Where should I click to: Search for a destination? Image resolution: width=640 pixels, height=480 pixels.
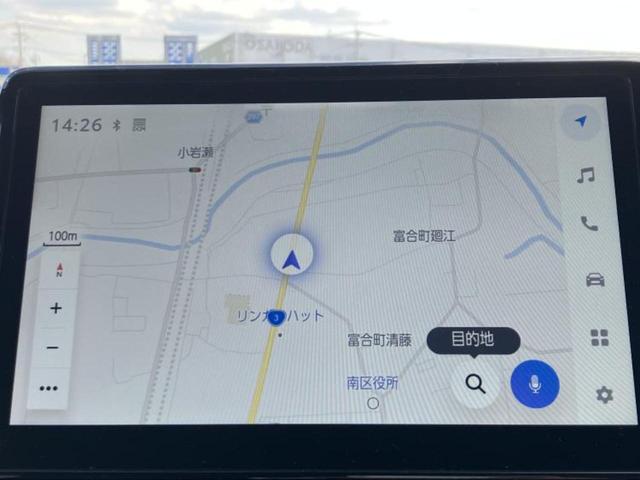coord(475,384)
